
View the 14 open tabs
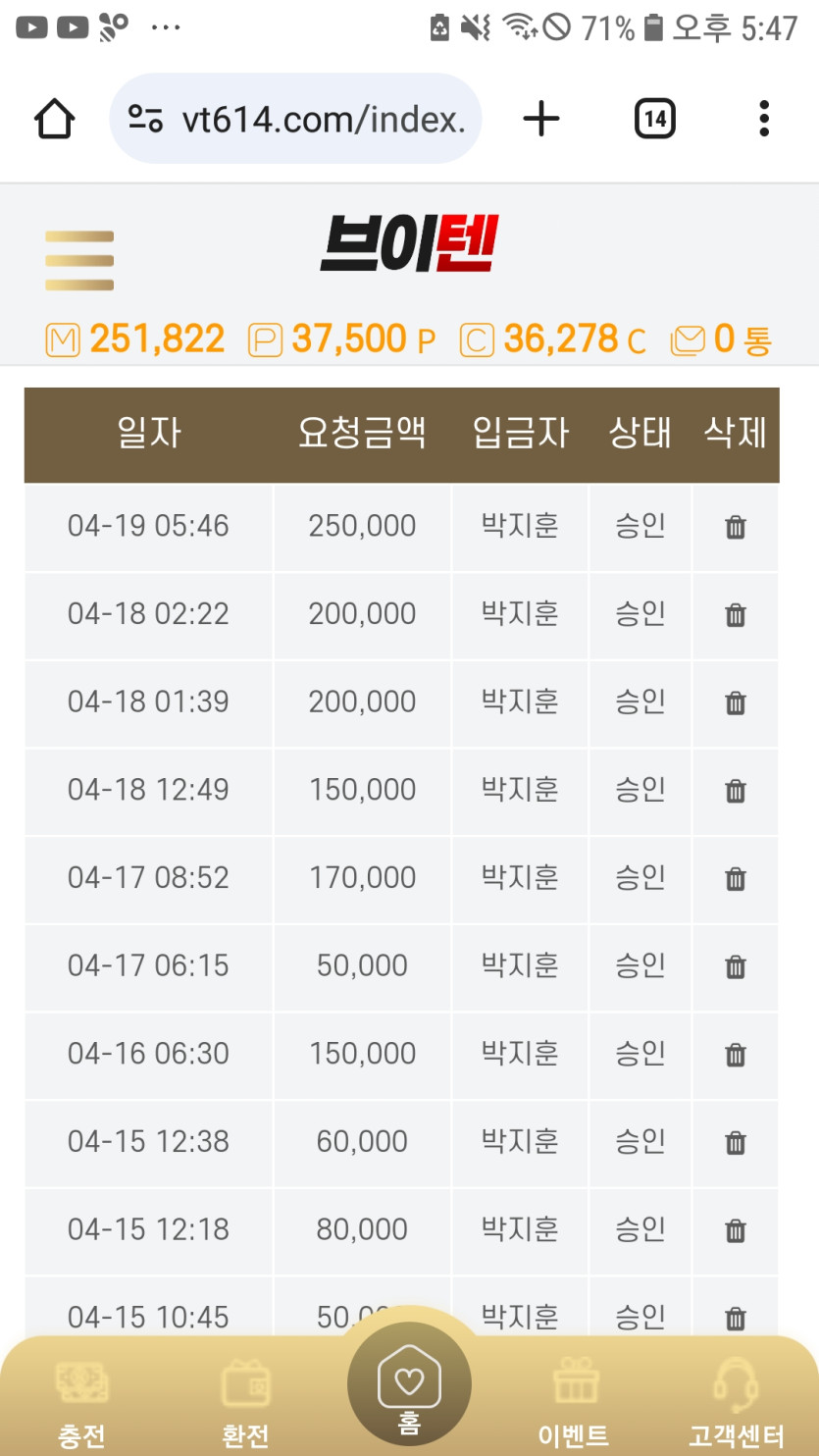tap(654, 120)
